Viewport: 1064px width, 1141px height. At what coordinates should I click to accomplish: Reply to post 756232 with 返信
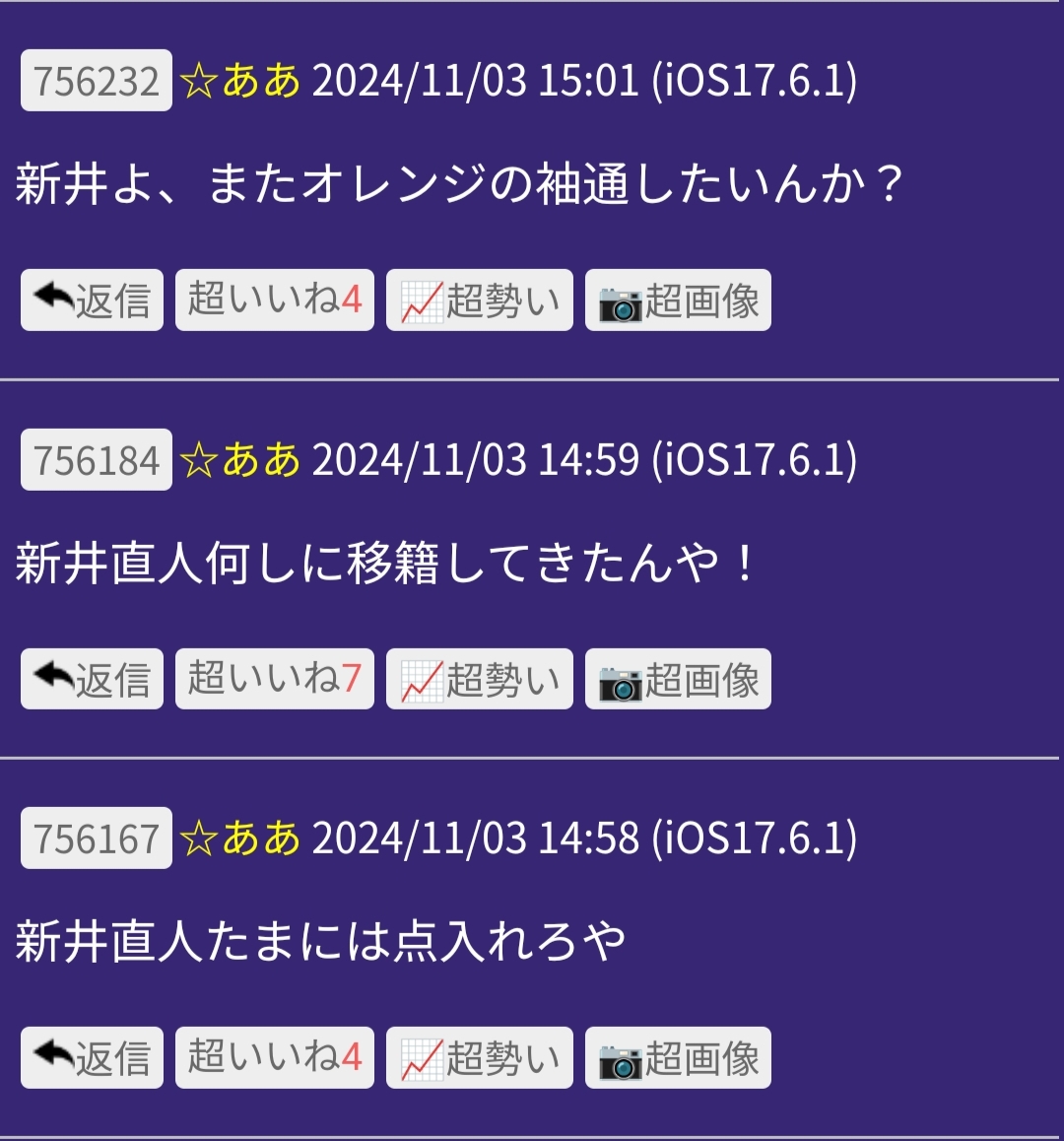92,300
